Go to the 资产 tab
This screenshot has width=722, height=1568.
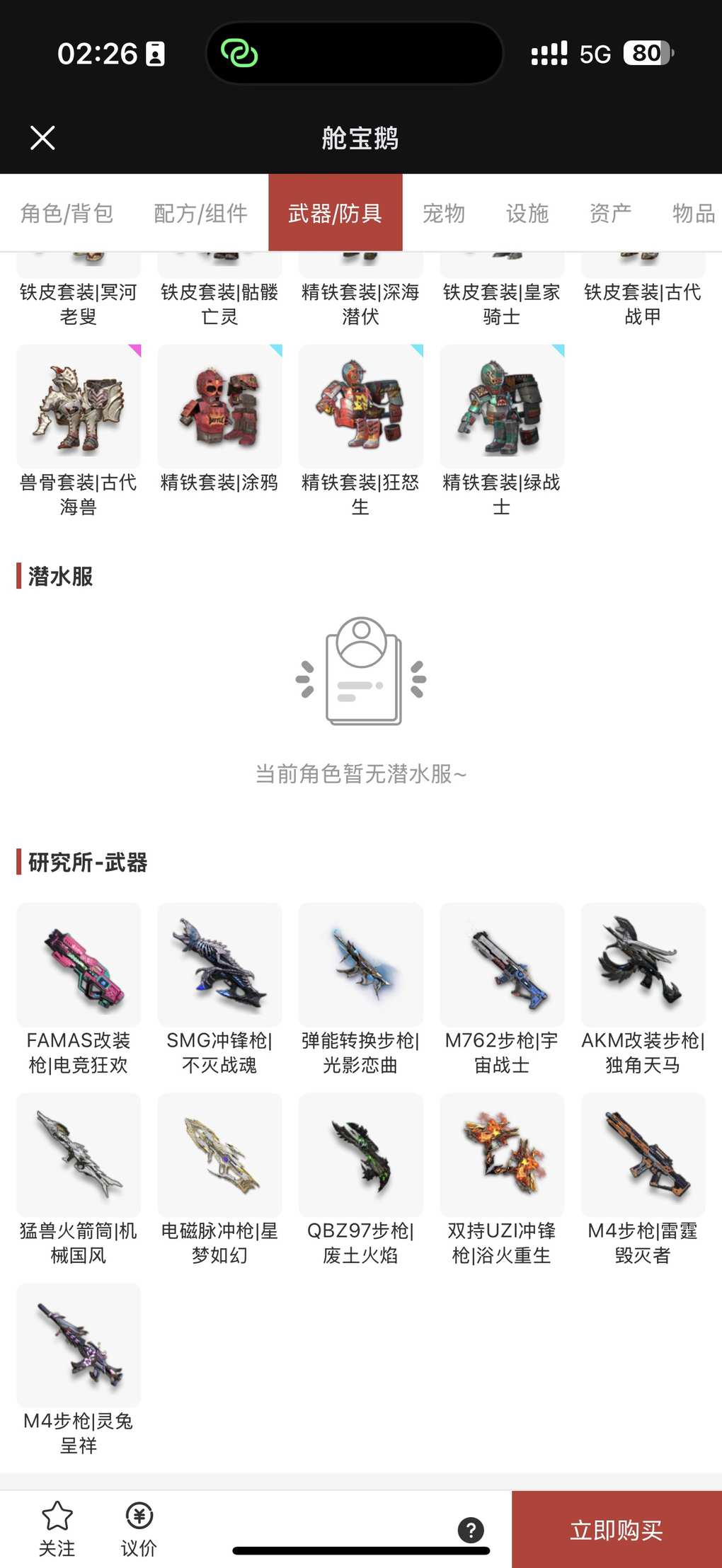tap(611, 213)
